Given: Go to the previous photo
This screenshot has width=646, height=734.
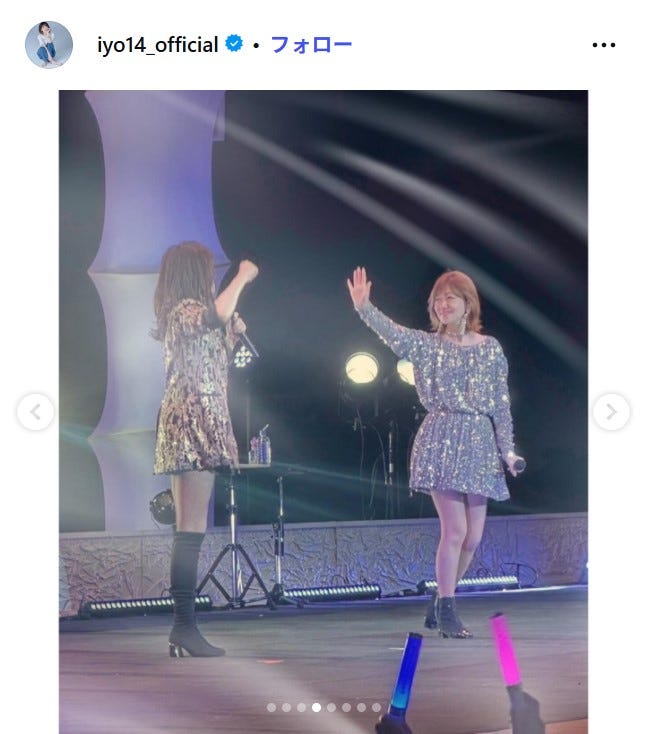Looking at the screenshot, I should (x=35, y=412).
